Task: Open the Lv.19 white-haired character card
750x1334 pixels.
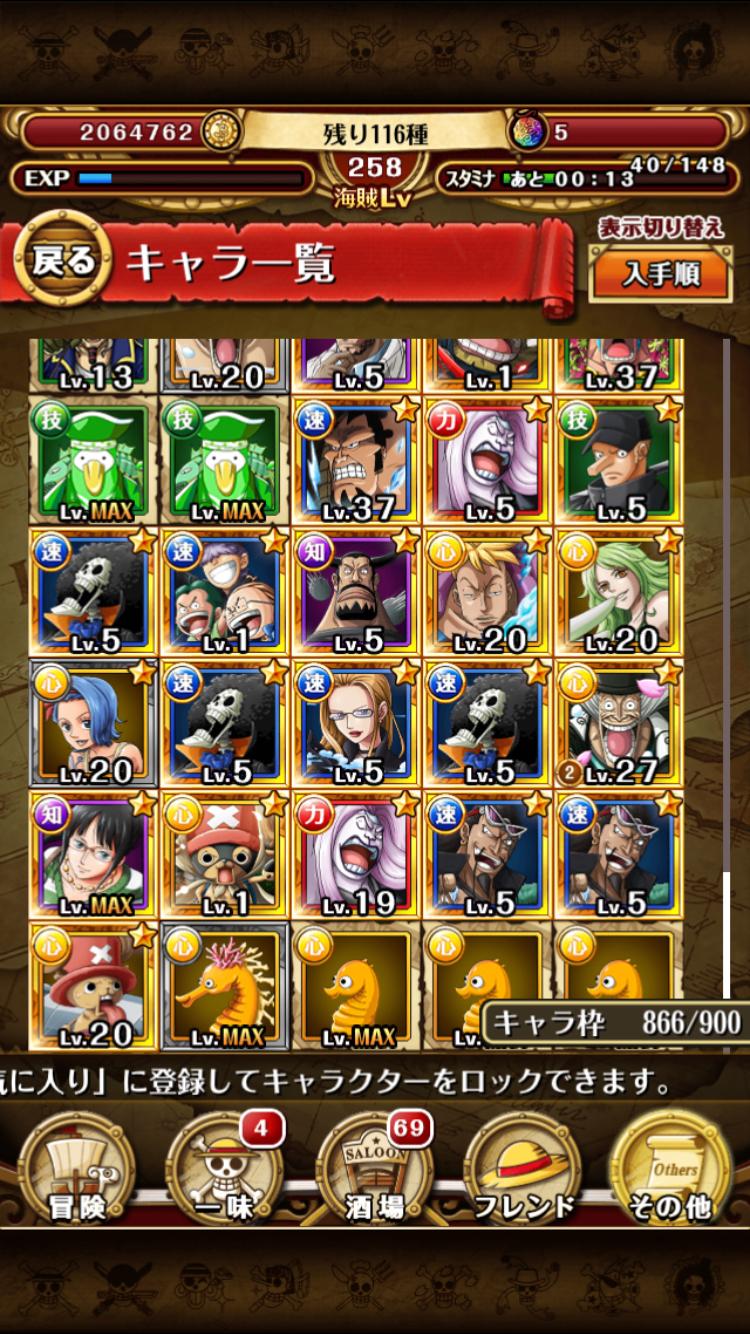Action: [x=355, y=855]
